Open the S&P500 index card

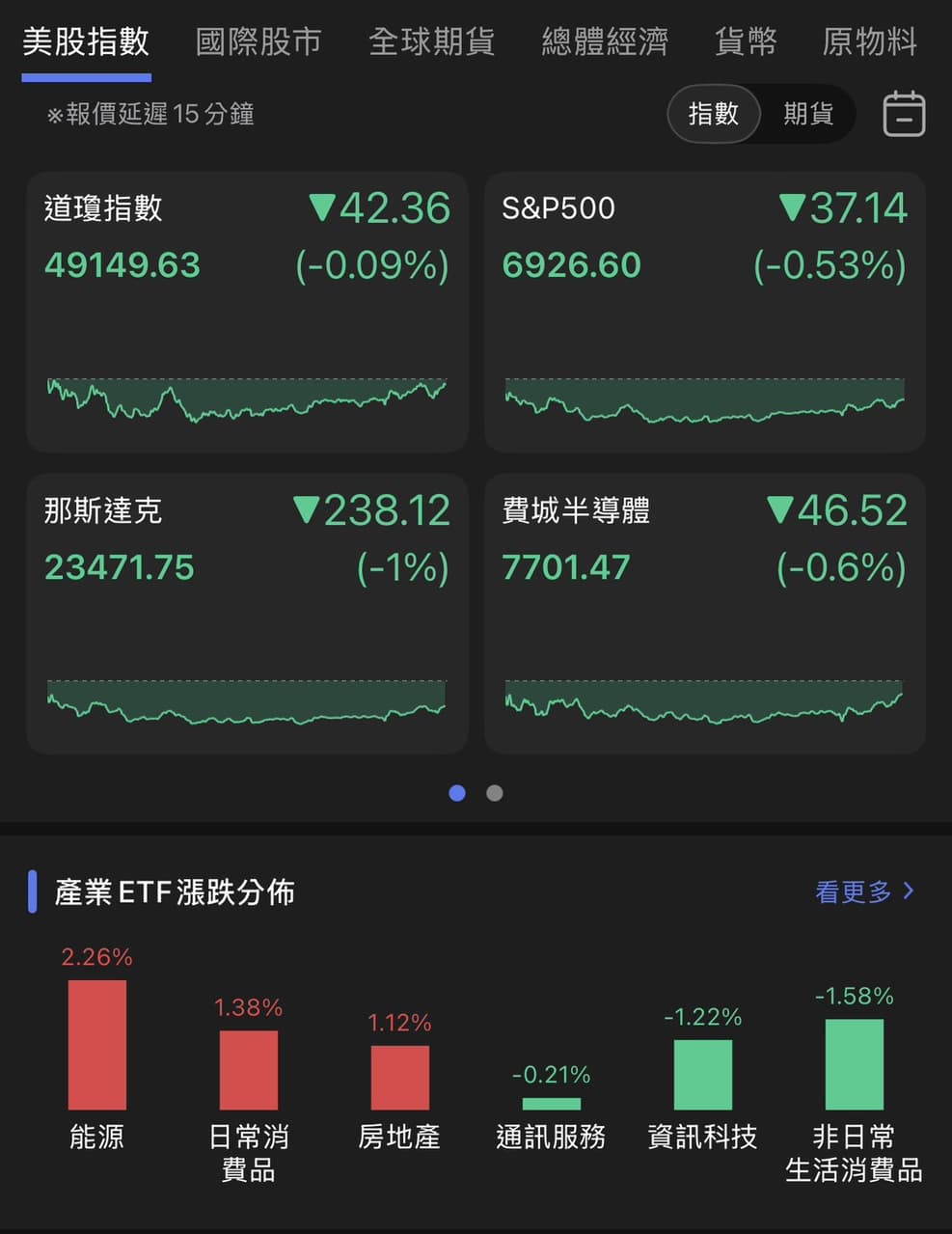704,309
